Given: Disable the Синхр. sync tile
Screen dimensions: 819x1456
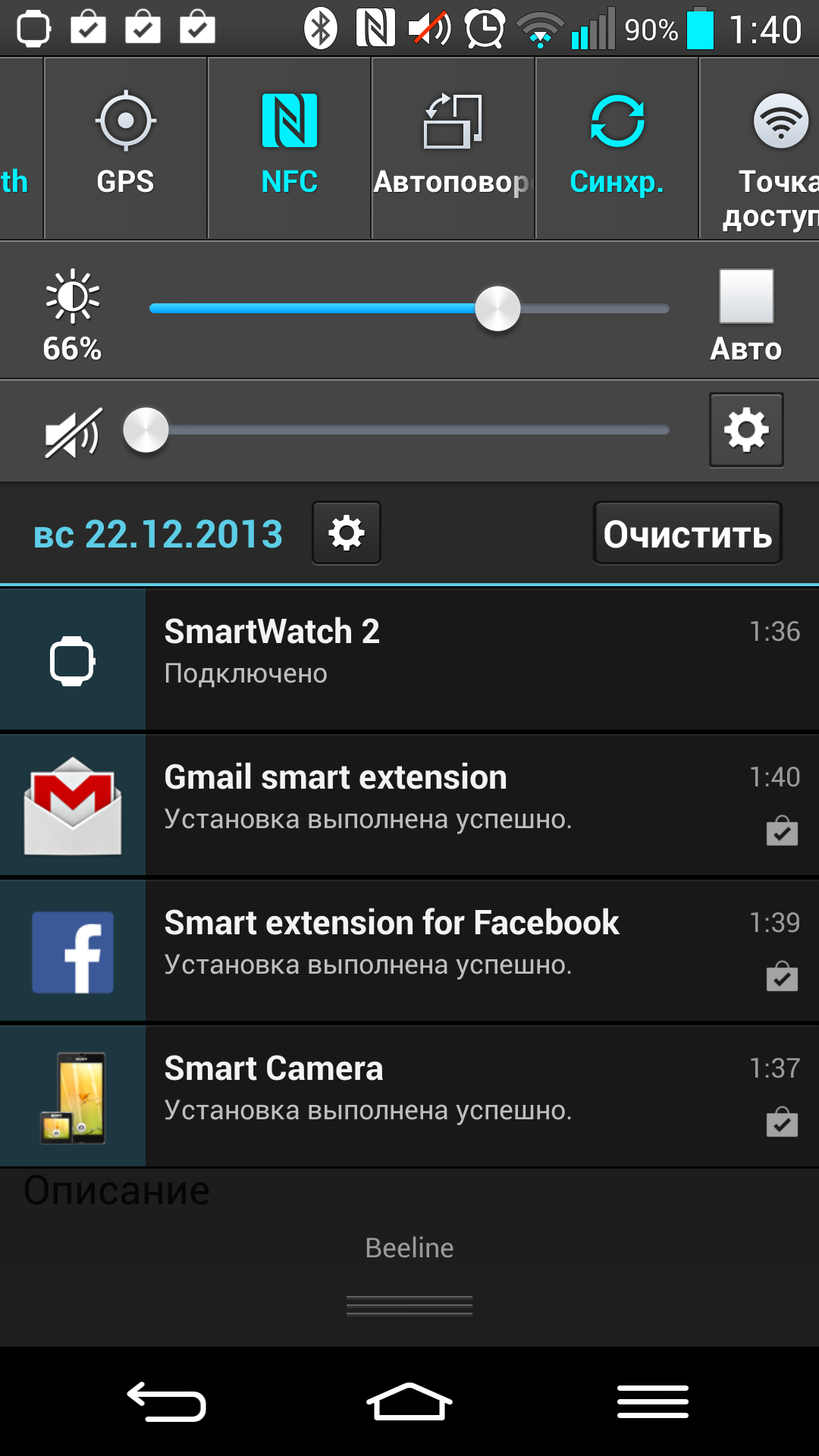Looking at the screenshot, I should tap(617, 148).
